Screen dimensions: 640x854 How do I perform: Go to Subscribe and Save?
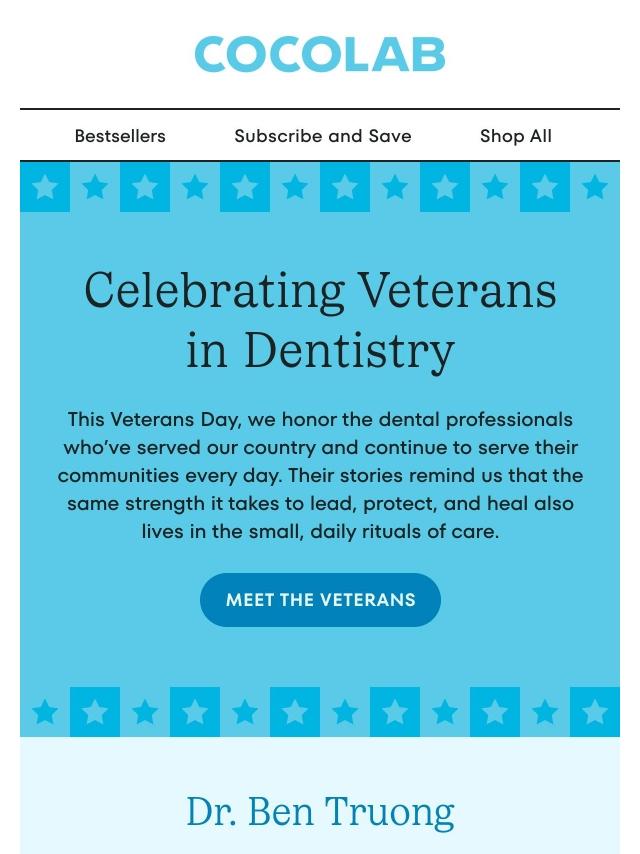322,136
